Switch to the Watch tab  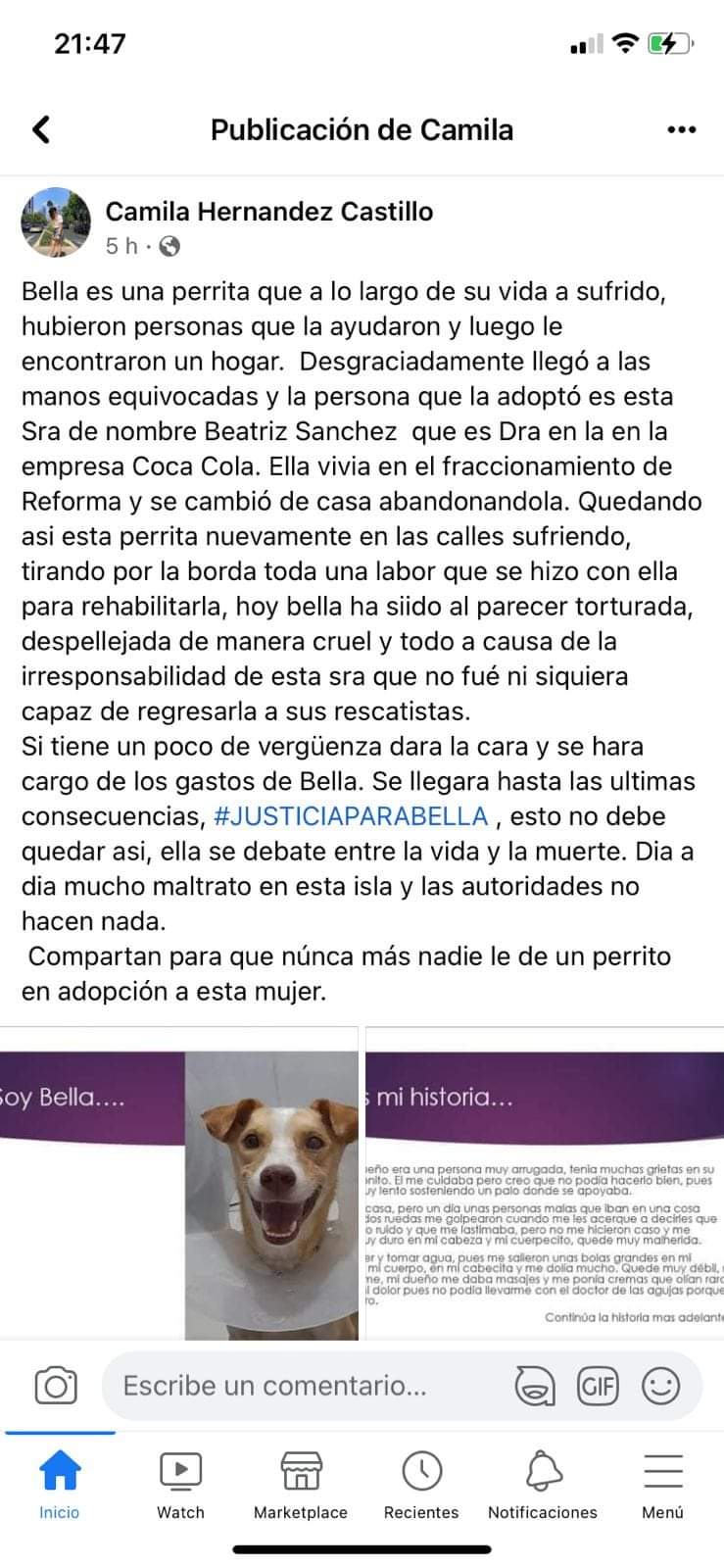tap(180, 1485)
